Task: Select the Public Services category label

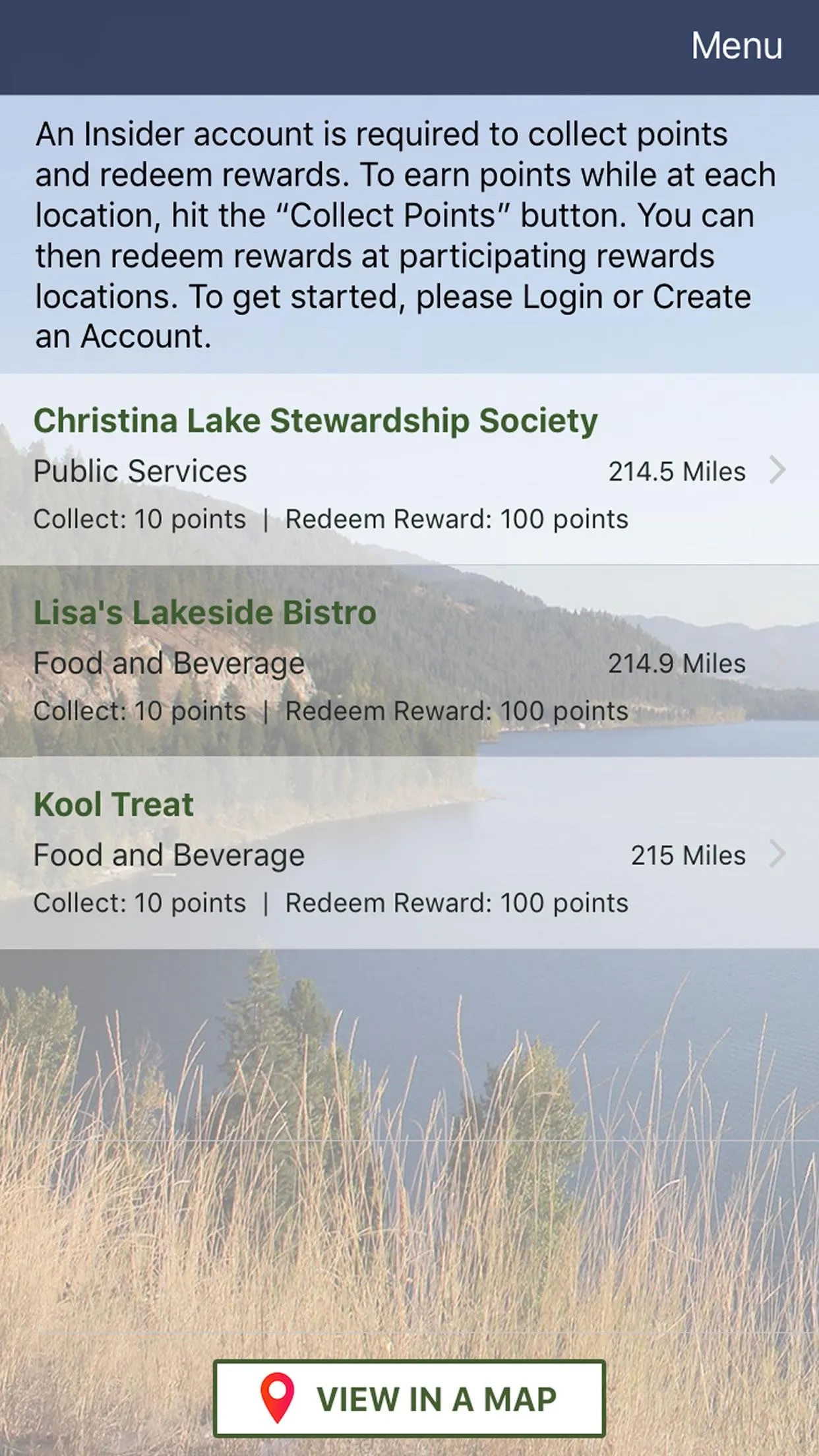Action: [x=140, y=471]
